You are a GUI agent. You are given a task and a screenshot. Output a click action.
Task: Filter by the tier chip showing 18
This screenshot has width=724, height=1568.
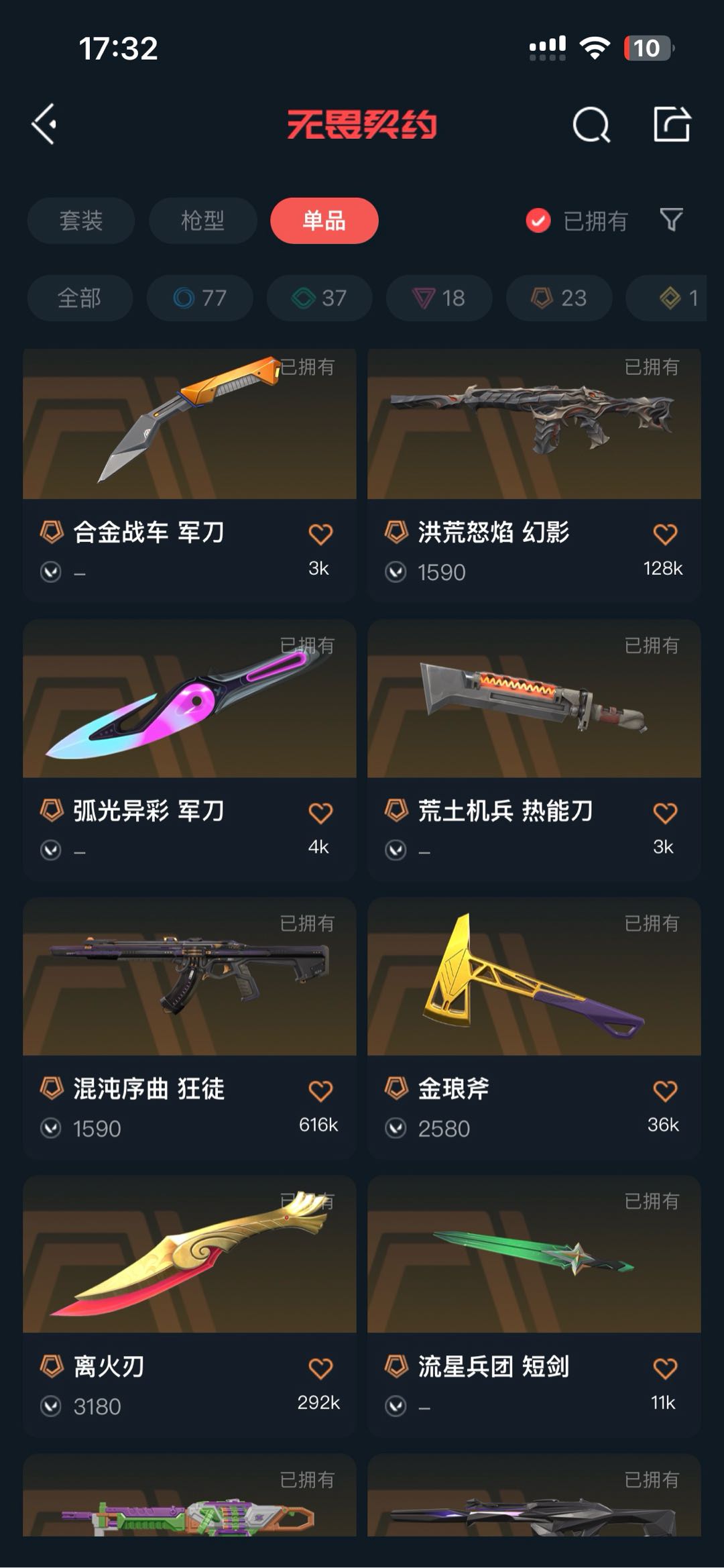pos(439,298)
